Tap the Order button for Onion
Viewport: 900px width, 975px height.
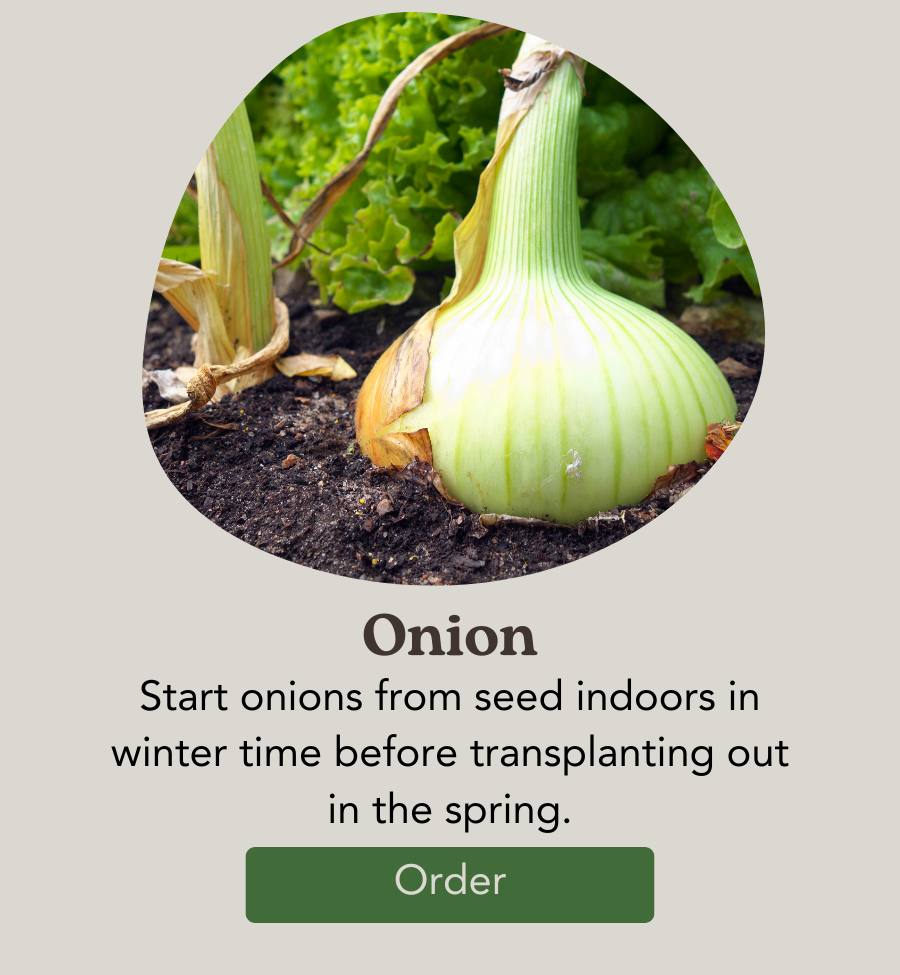click(x=450, y=884)
